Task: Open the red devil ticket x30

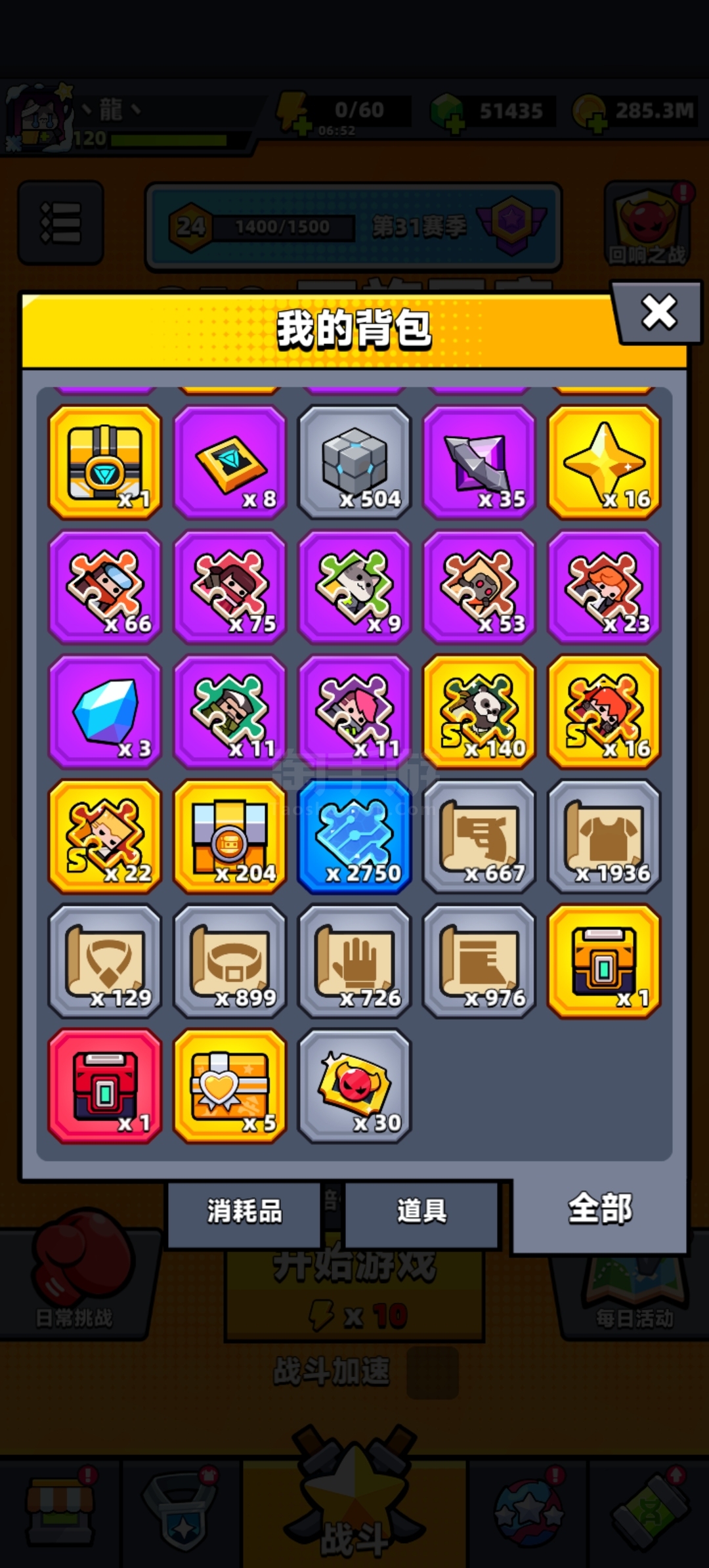Action: 354,1086
